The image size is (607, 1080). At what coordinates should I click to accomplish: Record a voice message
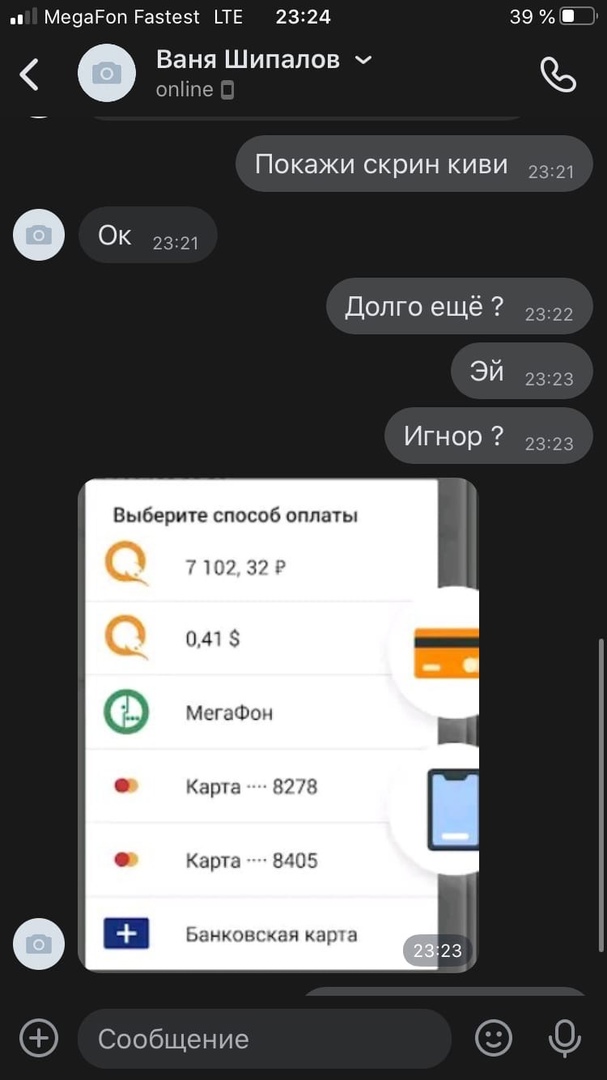(565, 1038)
